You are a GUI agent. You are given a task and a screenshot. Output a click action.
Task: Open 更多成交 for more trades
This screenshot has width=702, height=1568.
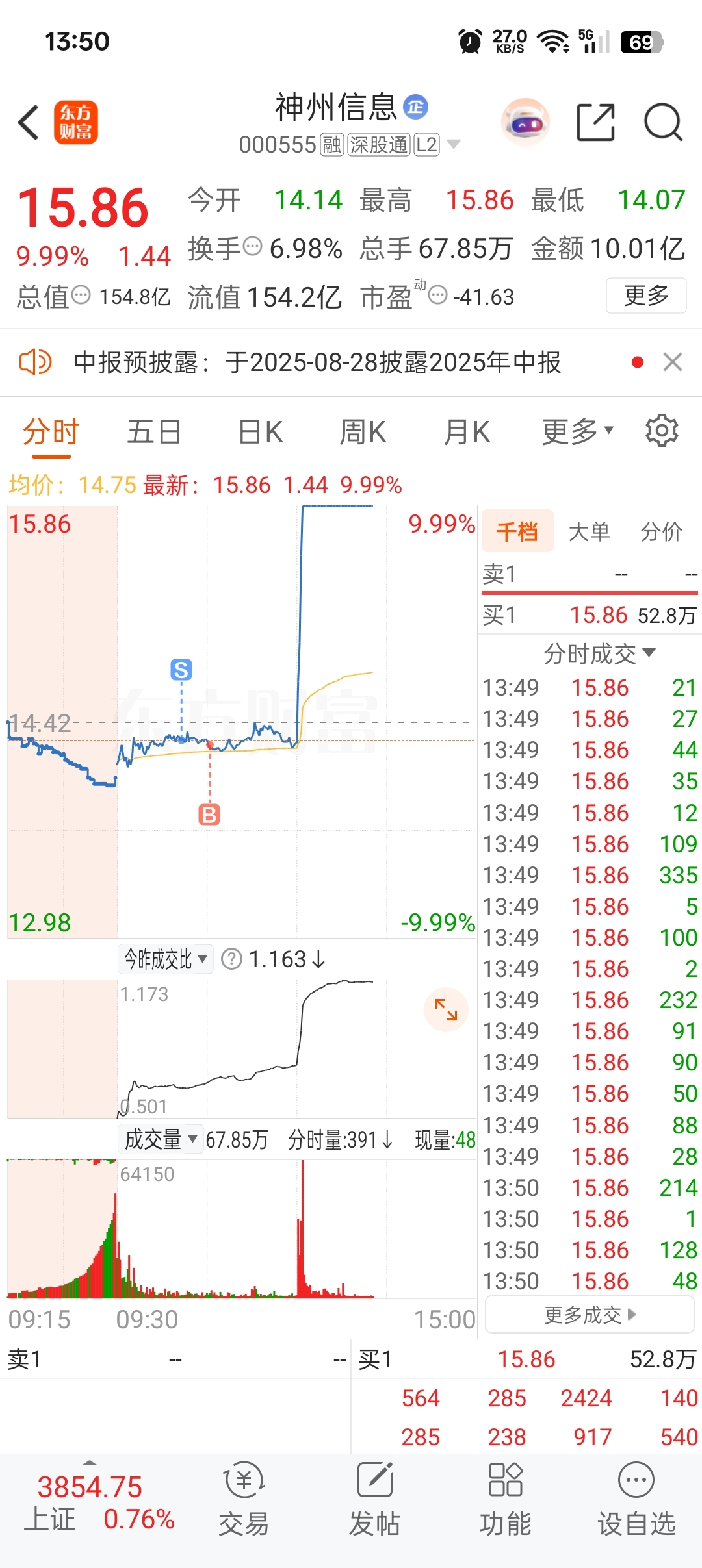coord(590,1315)
